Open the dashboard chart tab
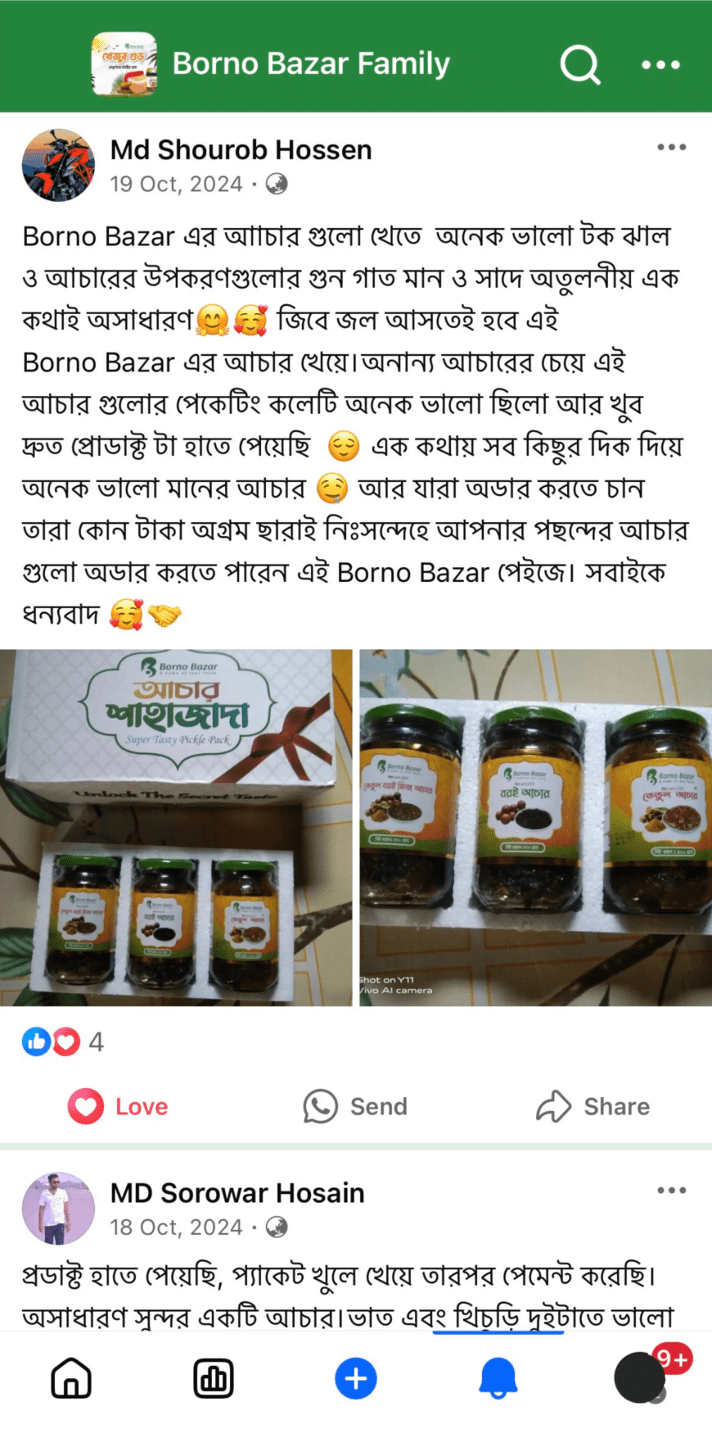Screen dimensions: 712x1441 [x=213, y=1380]
